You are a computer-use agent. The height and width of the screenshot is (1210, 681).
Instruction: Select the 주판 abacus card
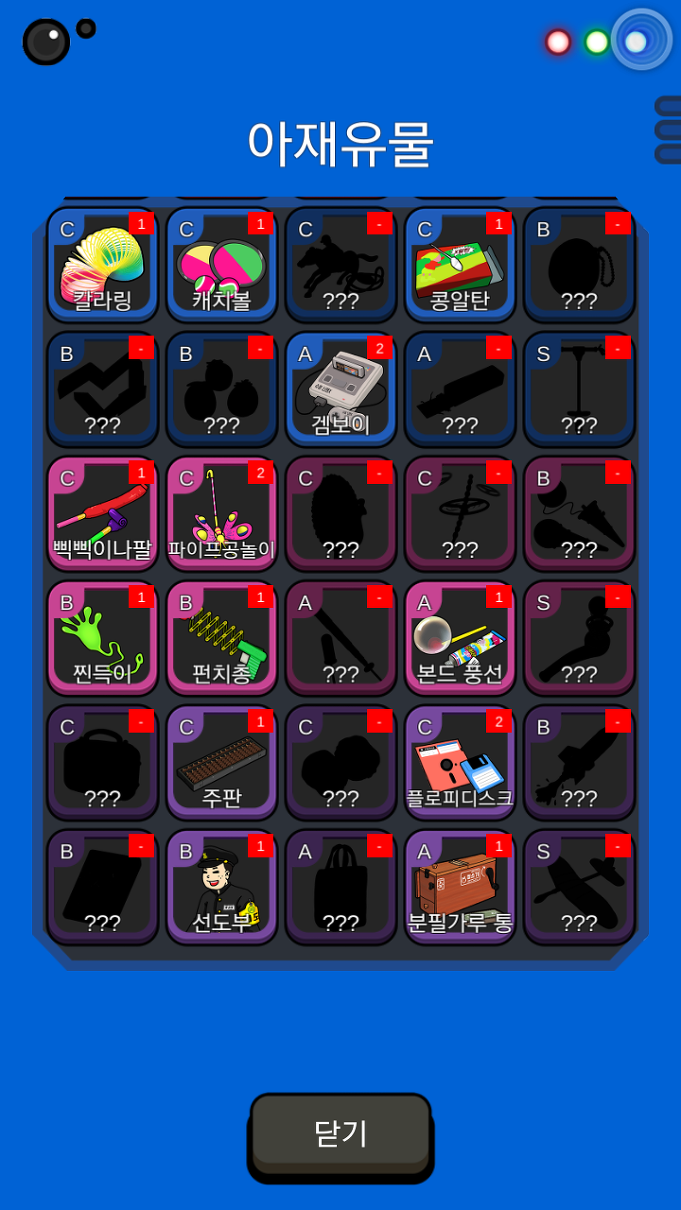[221, 762]
